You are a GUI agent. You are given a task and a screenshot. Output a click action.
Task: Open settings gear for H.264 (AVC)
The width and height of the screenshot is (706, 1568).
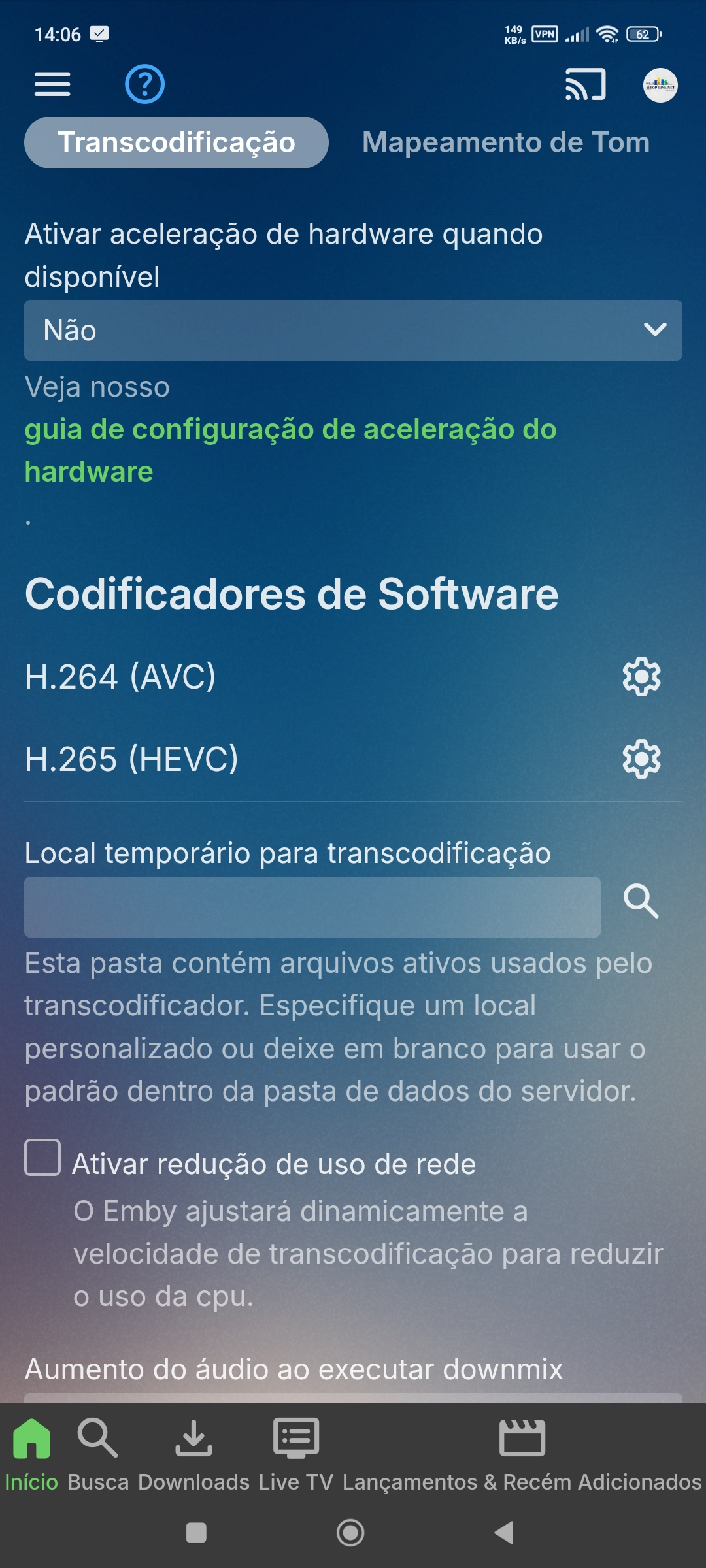coord(641,677)
